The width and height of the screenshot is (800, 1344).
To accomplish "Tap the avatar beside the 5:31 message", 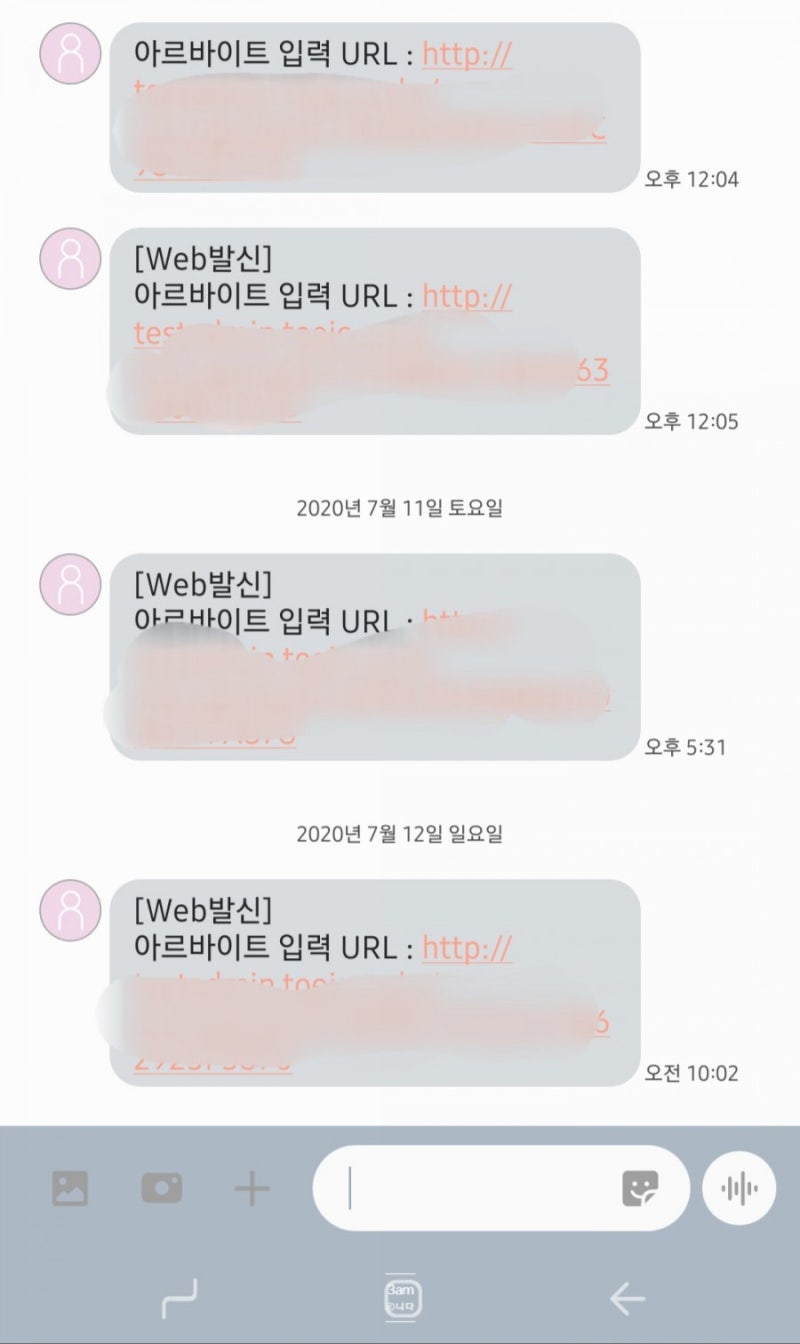I will pyautogui.click(x=68, y=583).
